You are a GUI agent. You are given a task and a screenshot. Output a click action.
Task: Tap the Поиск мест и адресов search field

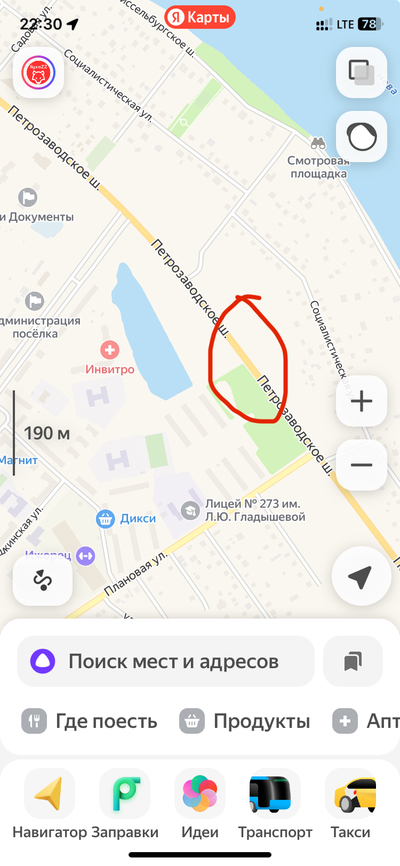pos(166,661)
